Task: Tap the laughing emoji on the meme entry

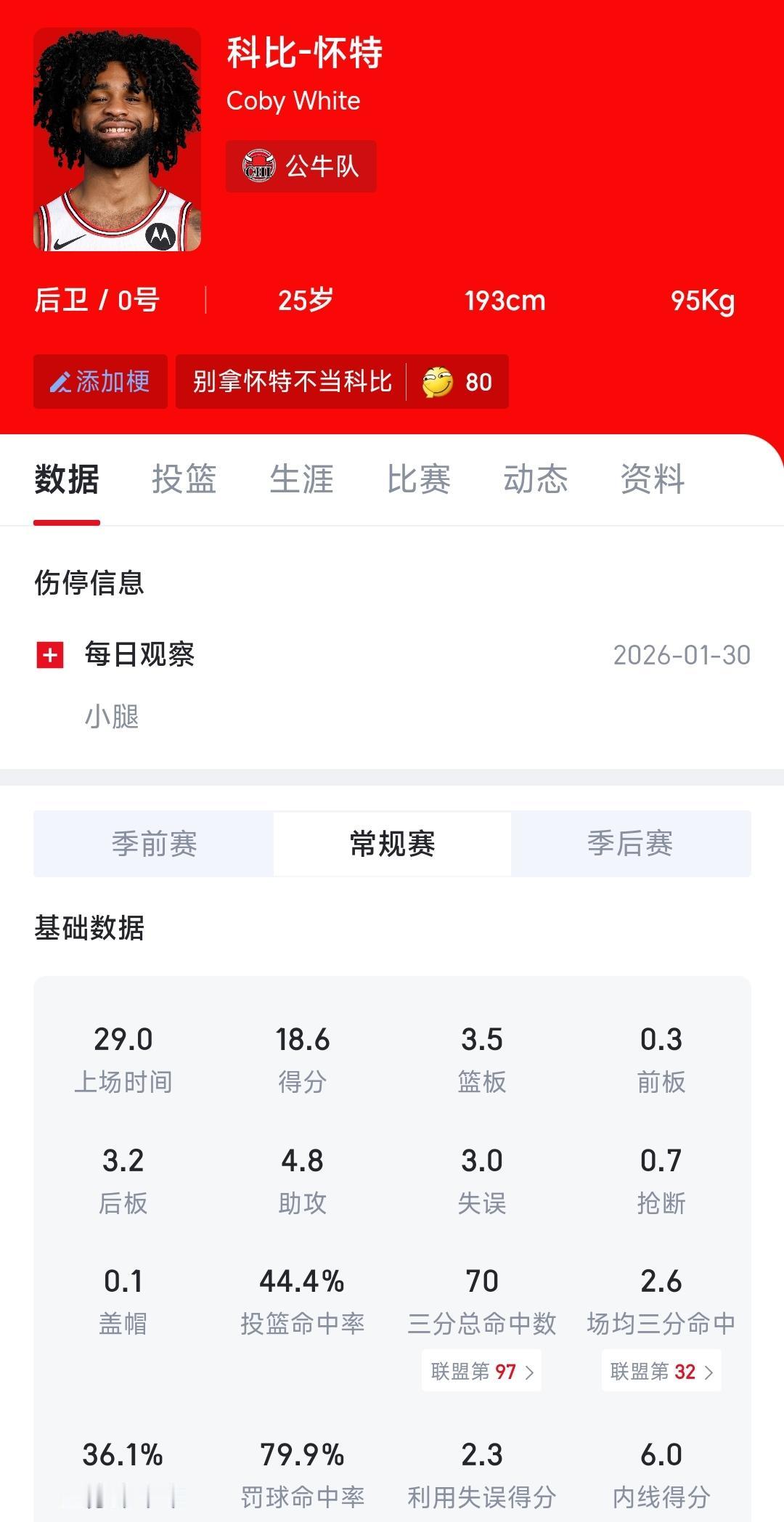Action: click(x=439, y=381)
